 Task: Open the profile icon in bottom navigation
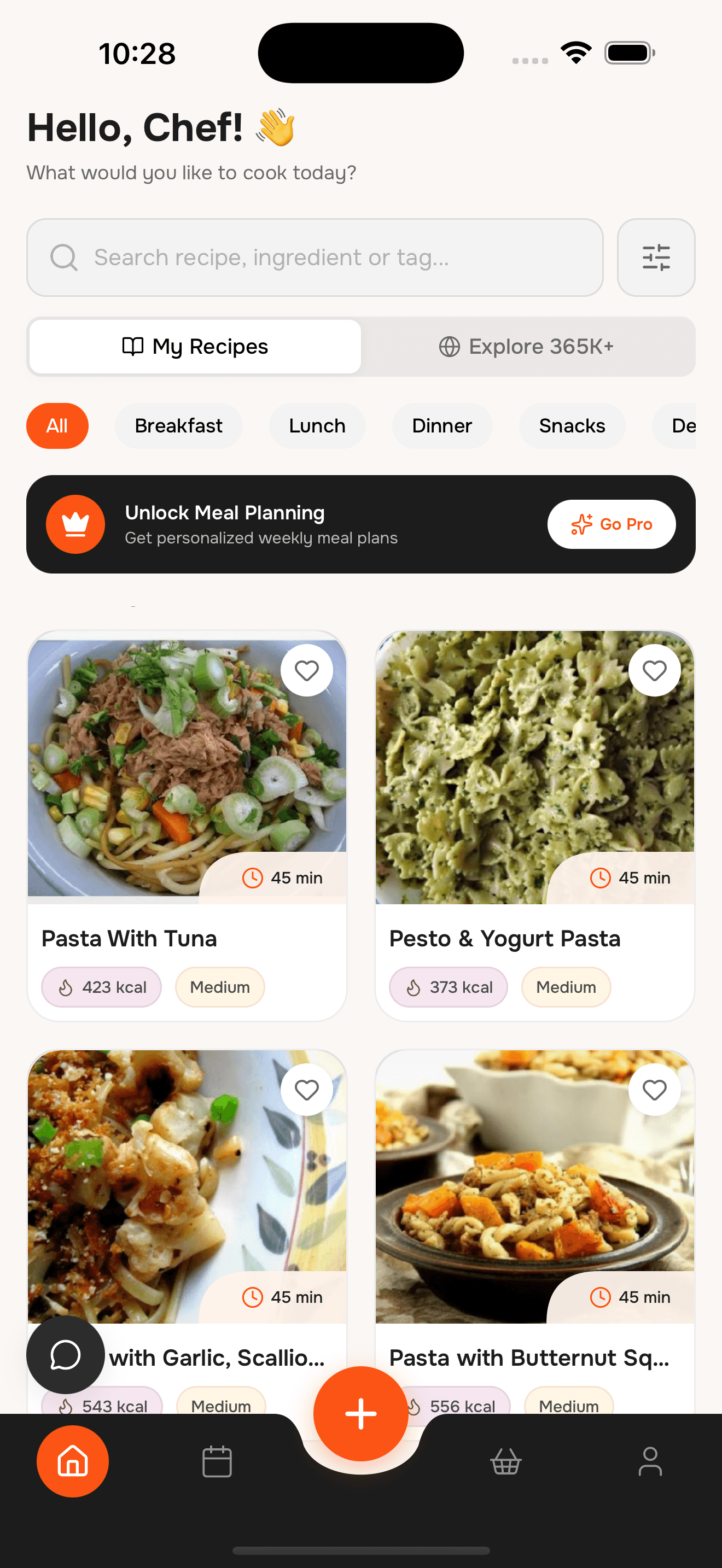[650, 1461]
